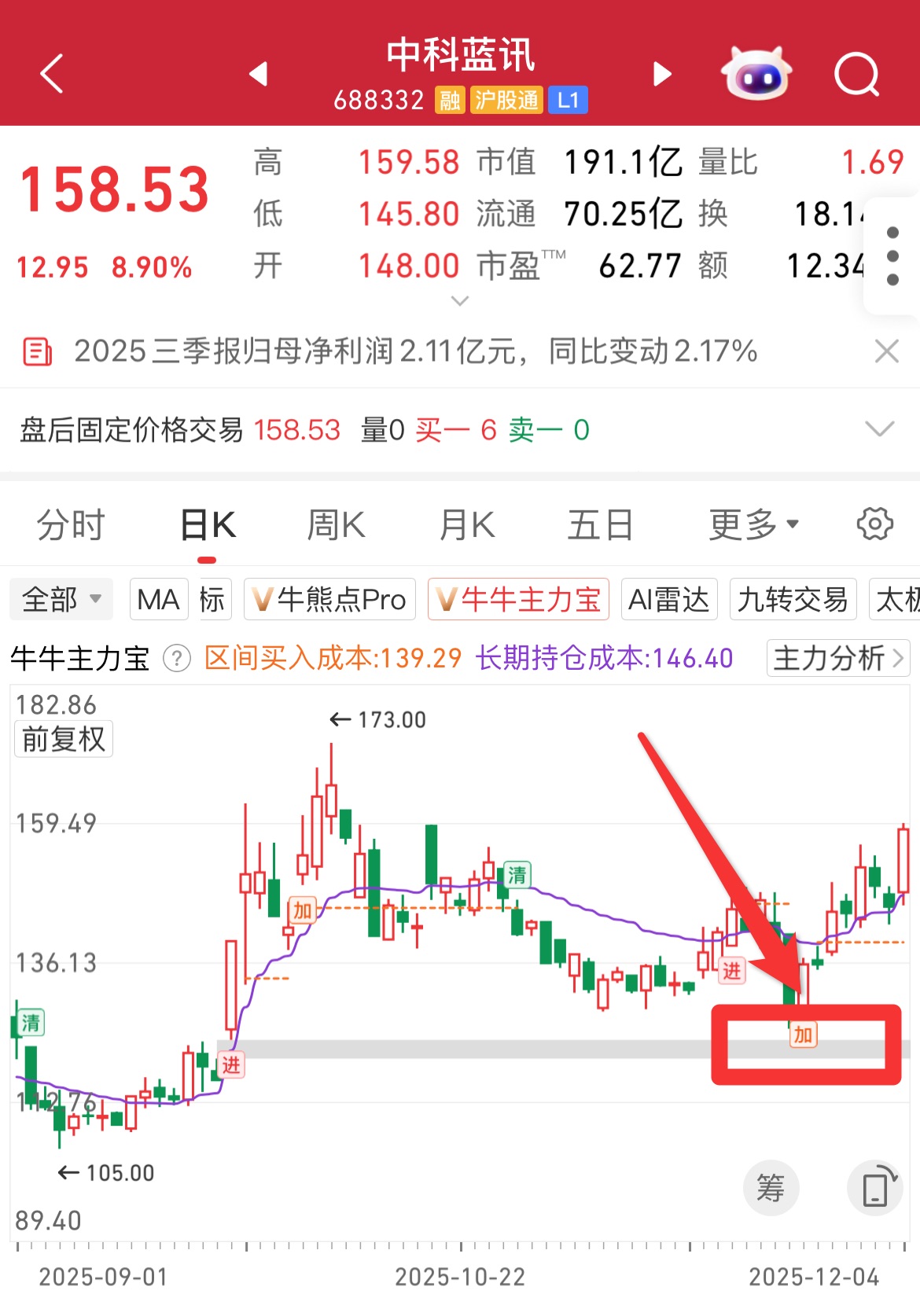
Task: Dismiss the 2025三季报 news banner
Action: point(886,351)
